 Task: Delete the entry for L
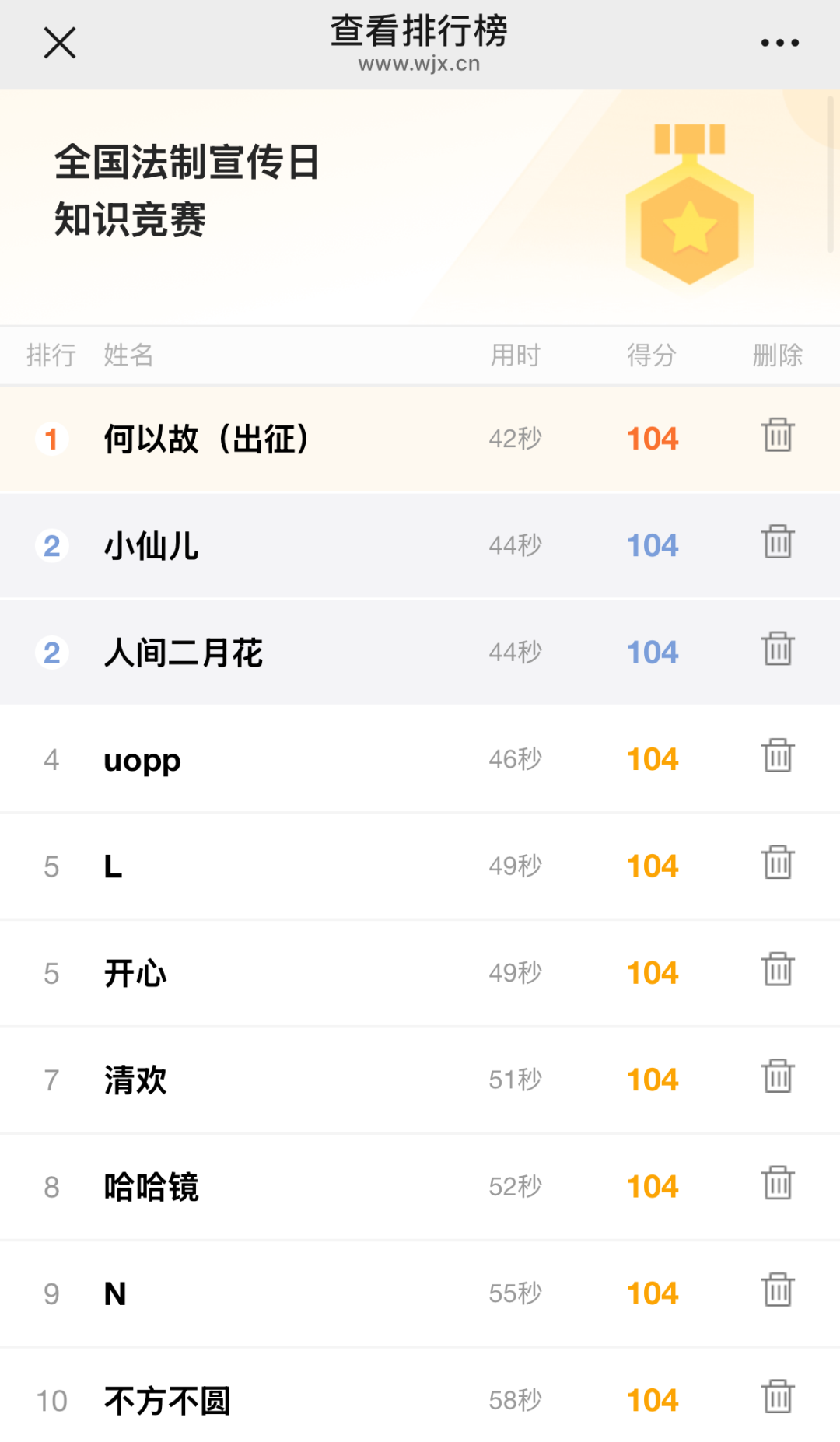pos(778,862)
